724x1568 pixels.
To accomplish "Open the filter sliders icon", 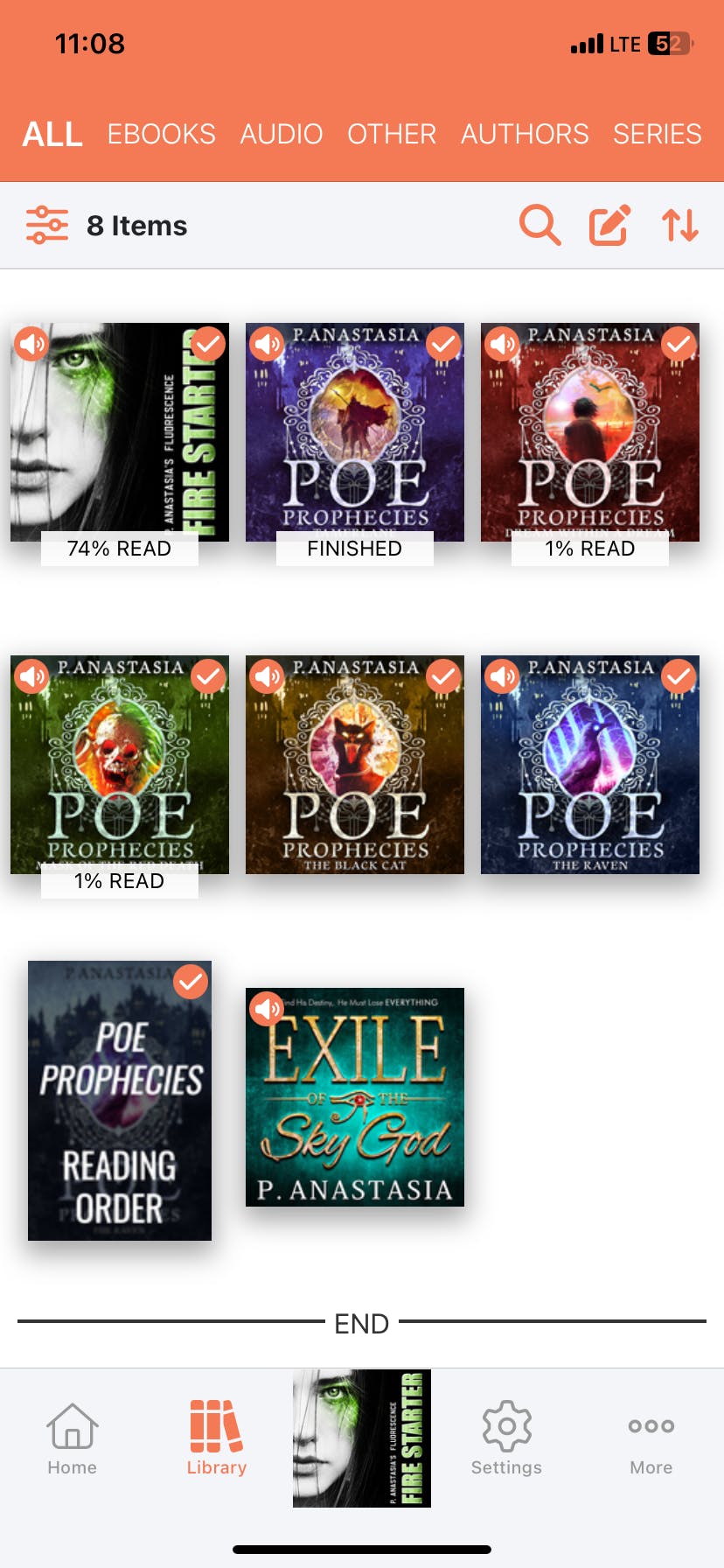I will pyautogui.click(x=47, y=225).
